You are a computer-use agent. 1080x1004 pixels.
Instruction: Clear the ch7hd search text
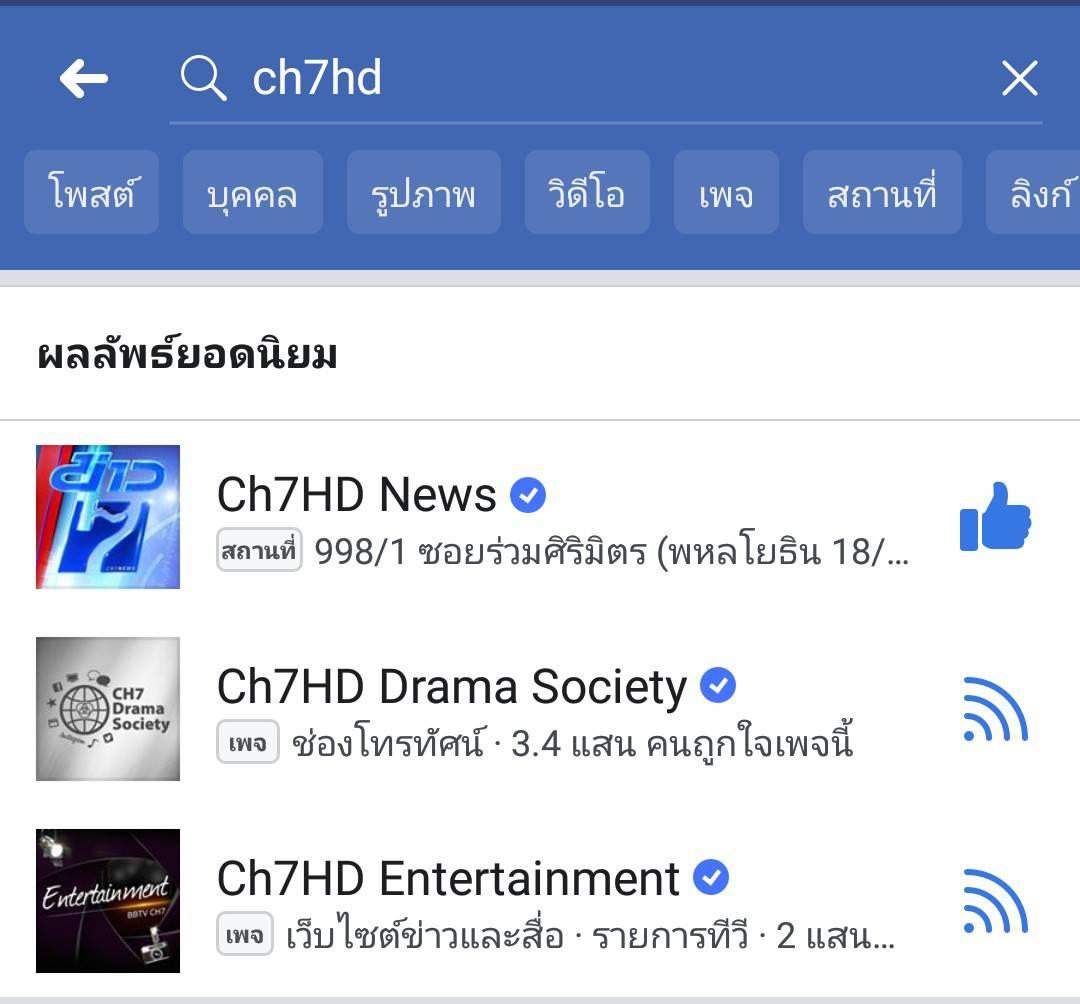point(1019,78)
